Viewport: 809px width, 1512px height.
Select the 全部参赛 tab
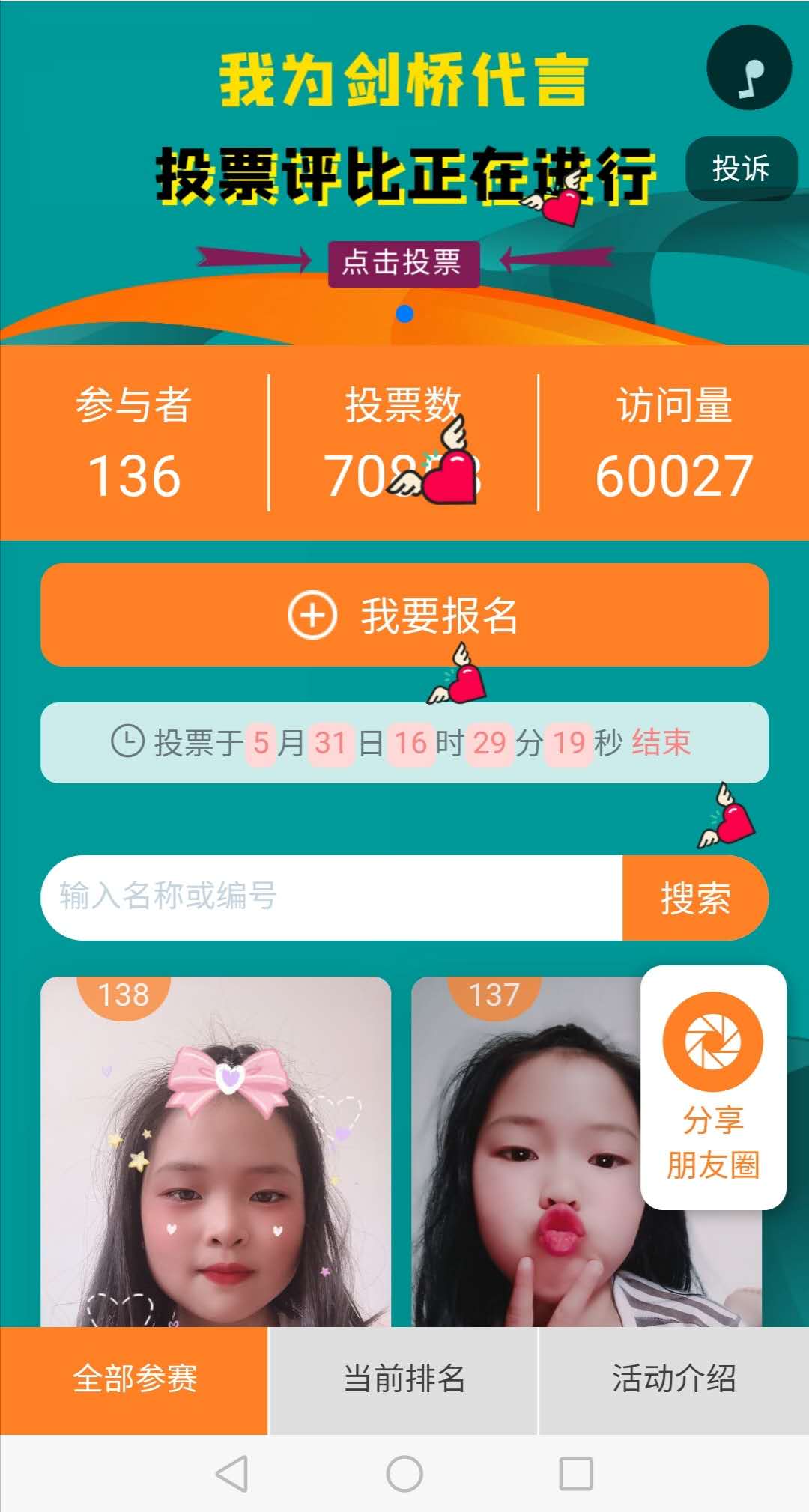coord(134,1379)
